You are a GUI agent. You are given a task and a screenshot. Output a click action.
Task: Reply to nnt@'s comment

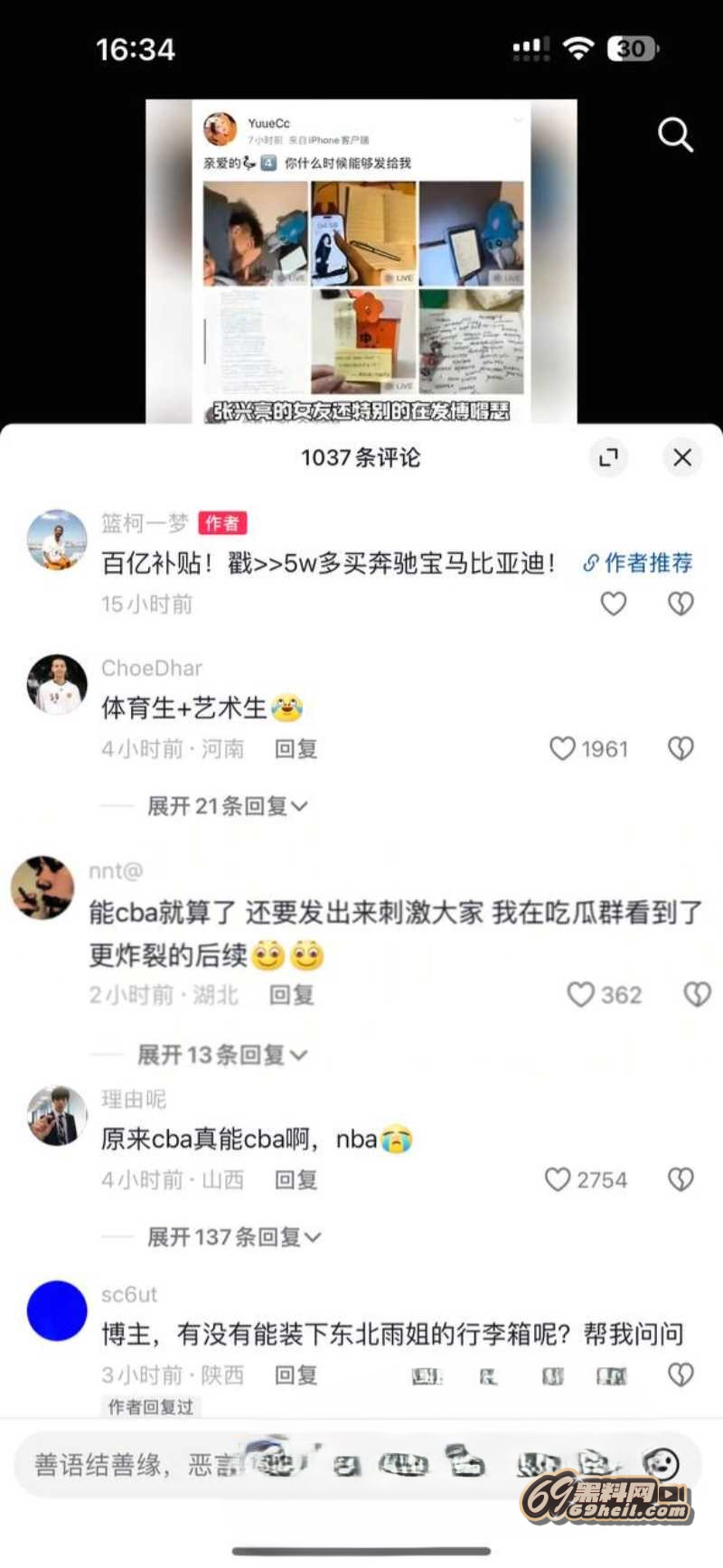(x=291, y=995)
